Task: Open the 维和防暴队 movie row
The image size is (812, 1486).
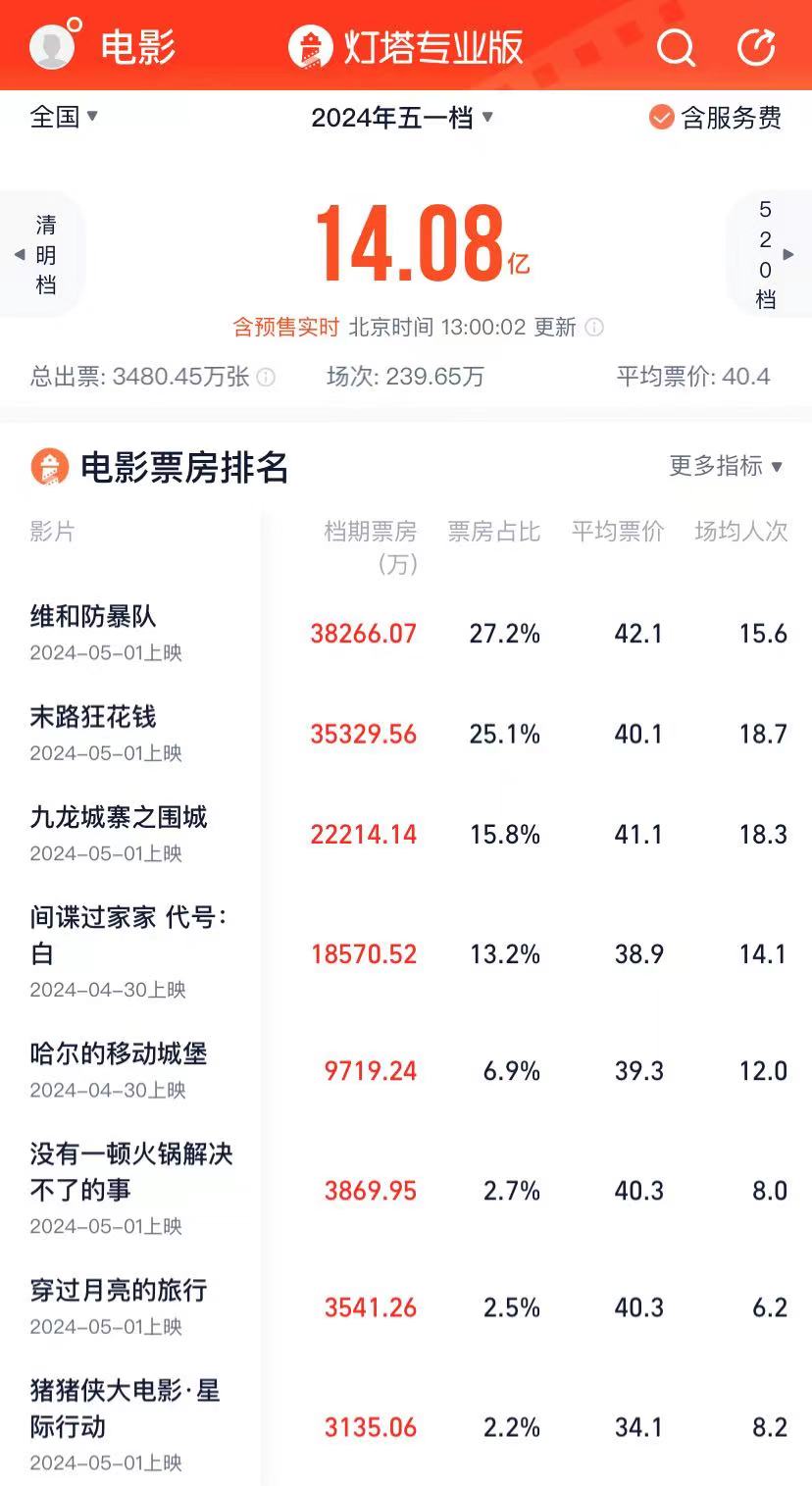Action: 406,633
